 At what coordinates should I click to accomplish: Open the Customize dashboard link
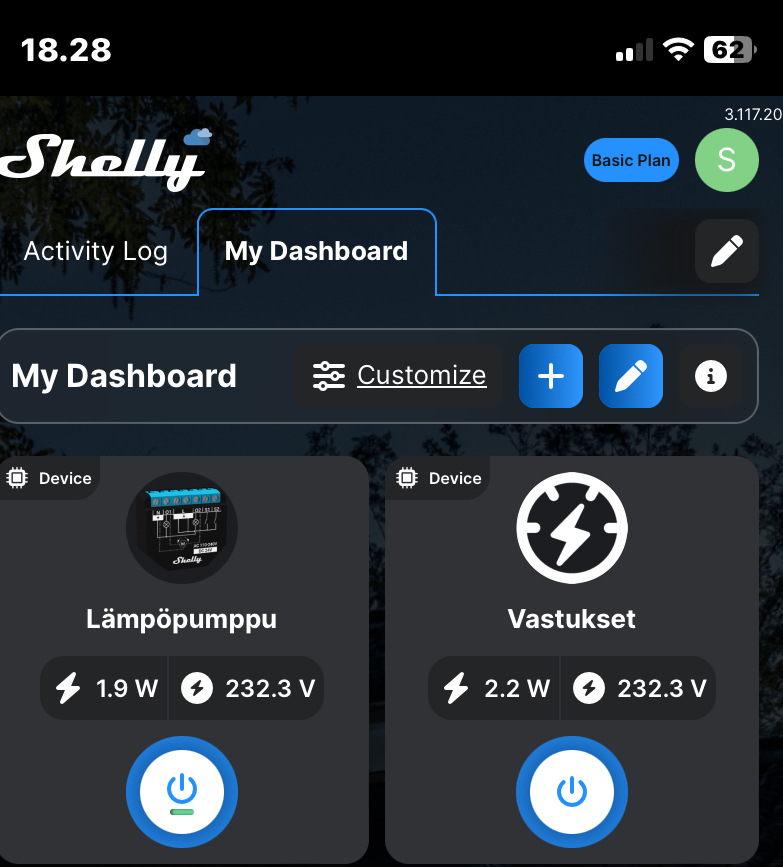click(399, 376)
